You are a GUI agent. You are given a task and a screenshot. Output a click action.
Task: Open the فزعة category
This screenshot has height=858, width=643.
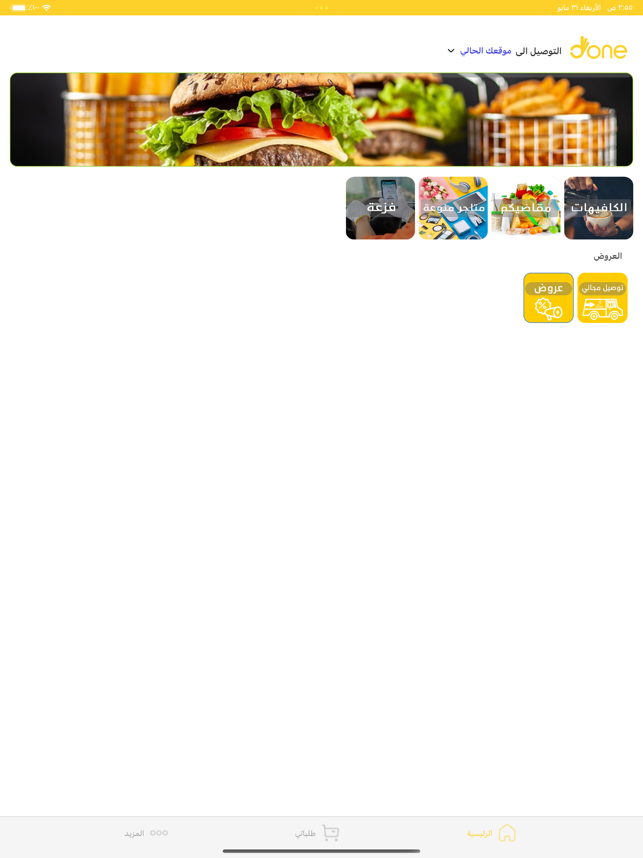tap(380, 208)
